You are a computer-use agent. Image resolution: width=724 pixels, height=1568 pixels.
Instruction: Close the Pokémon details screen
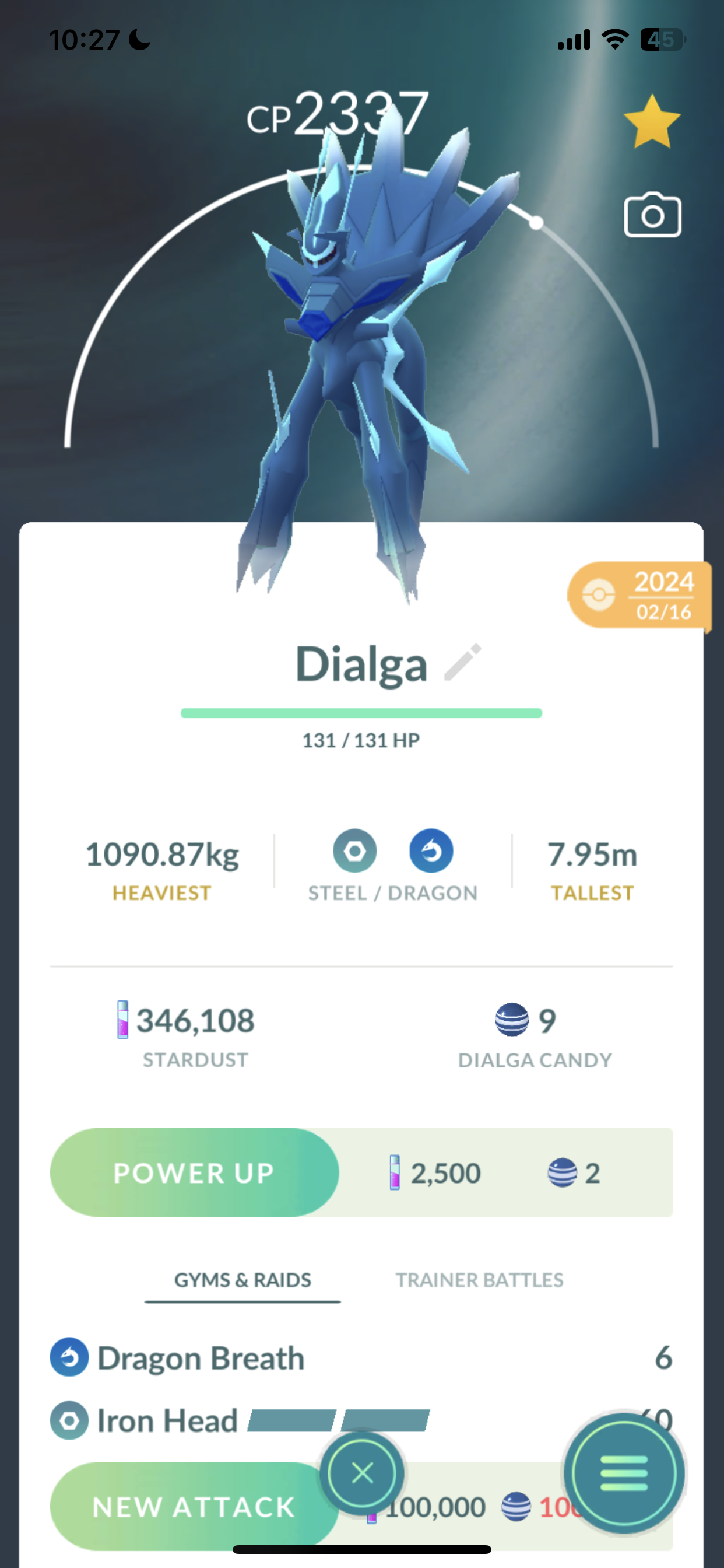[x=362, y=1473]
